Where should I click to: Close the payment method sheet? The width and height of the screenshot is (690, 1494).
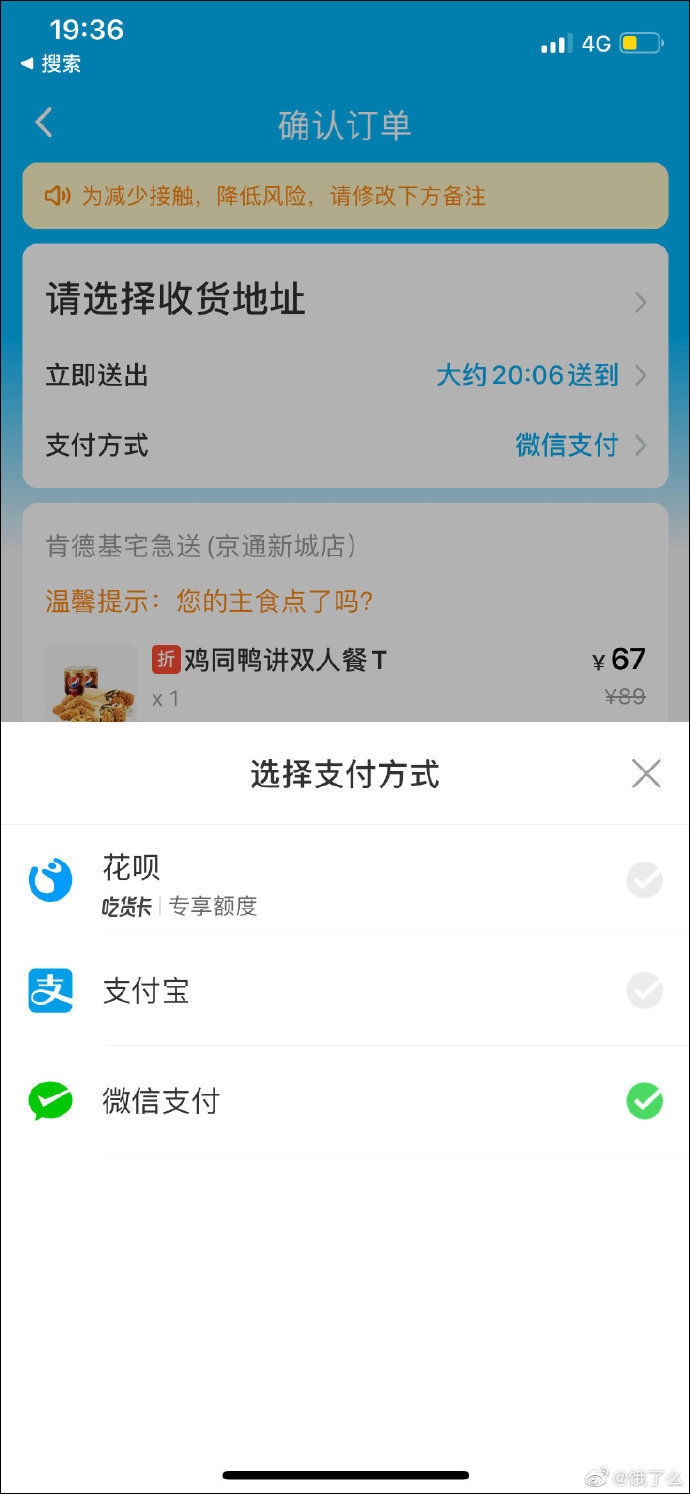click(646, 773)
